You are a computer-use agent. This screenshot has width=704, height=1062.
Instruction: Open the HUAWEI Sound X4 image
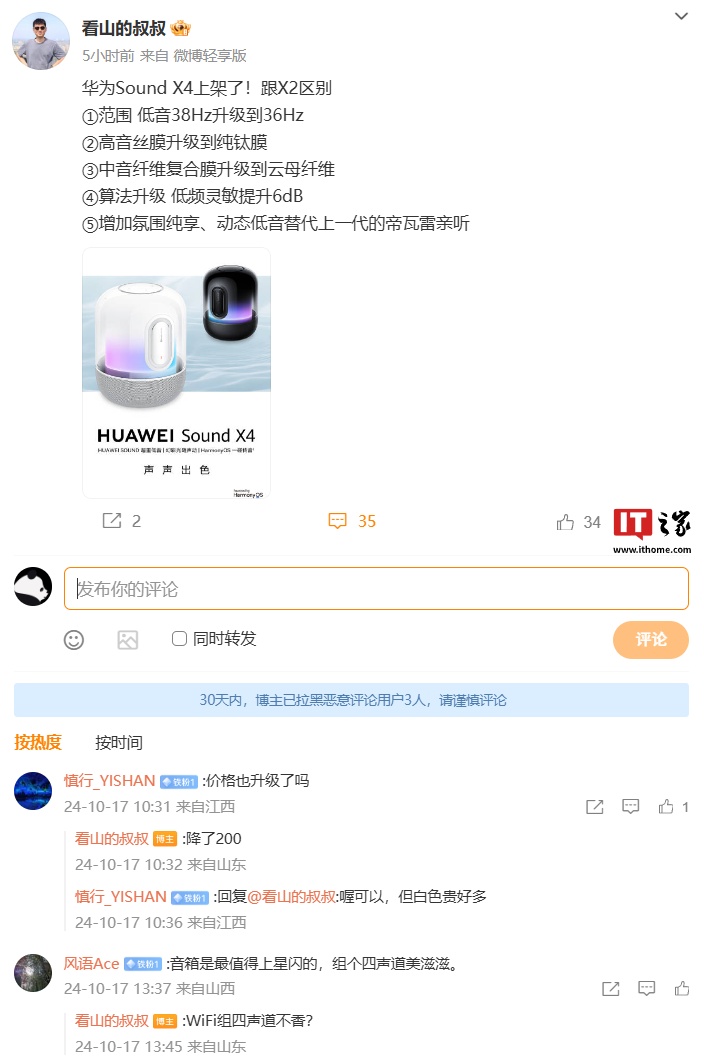point(176,372)
